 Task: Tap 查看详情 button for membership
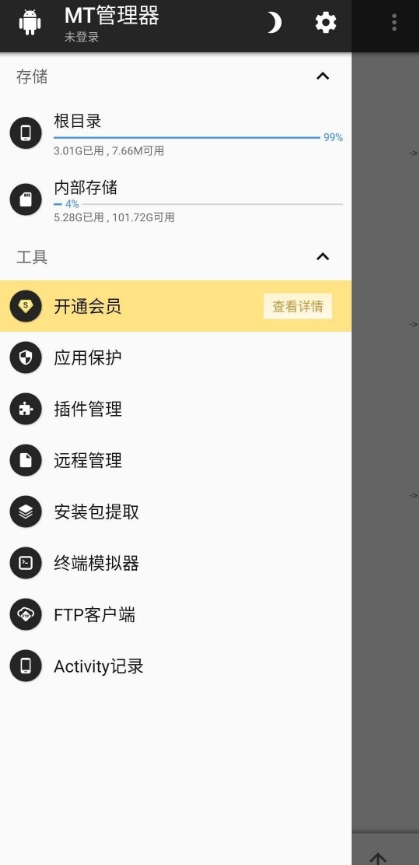coord(298,306)
